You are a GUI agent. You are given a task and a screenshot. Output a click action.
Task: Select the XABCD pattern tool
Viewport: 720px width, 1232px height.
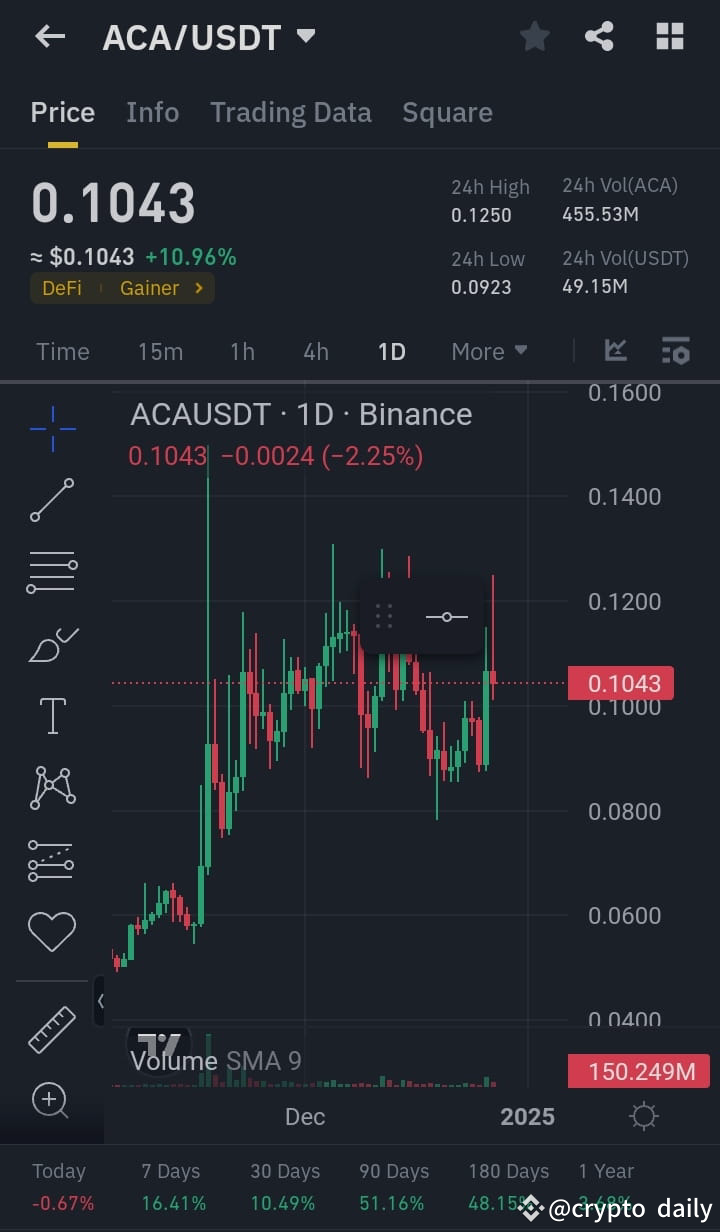pos(52,786)
